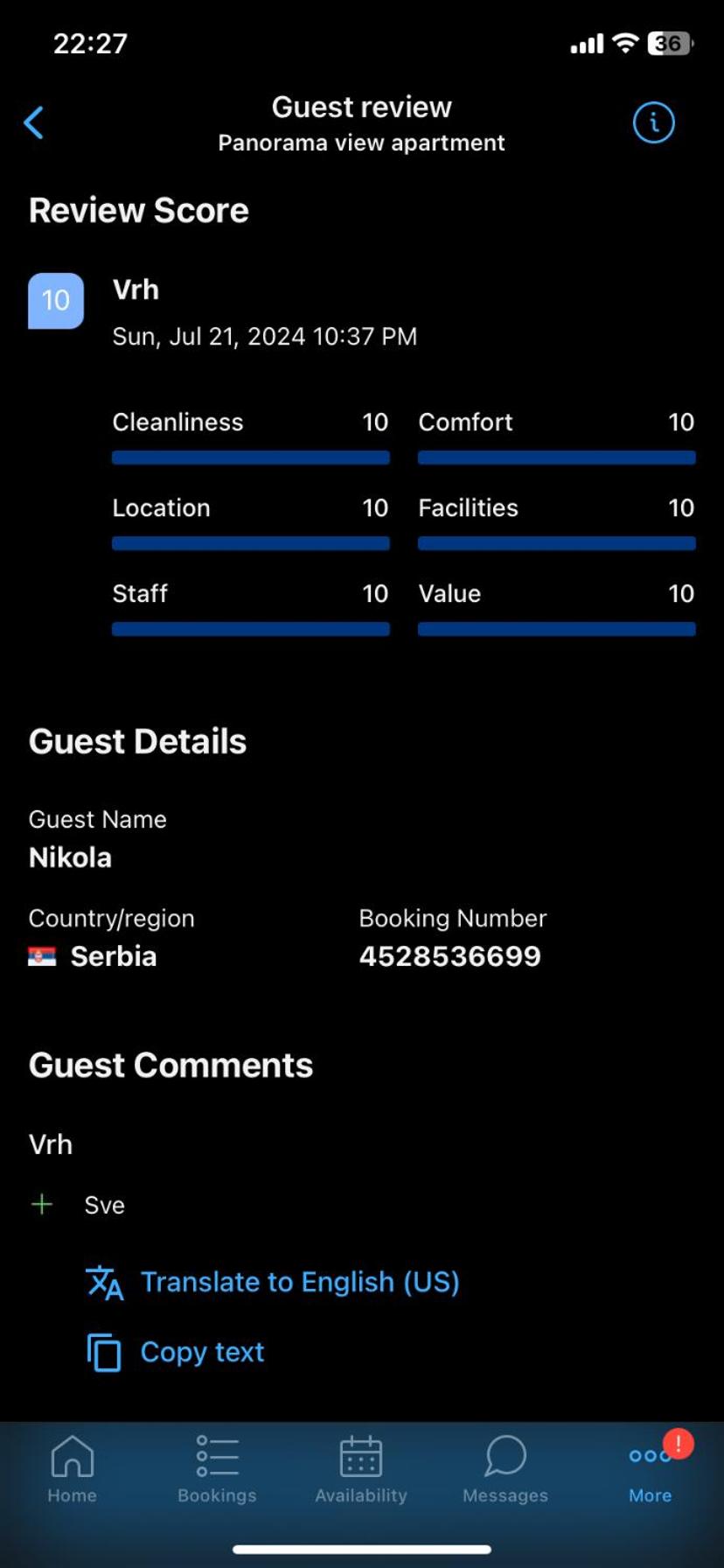Image resolution: width=724 pixels, height=1568 pixels.
Task: Open the info icon in the header
Action: coord(653,122)
